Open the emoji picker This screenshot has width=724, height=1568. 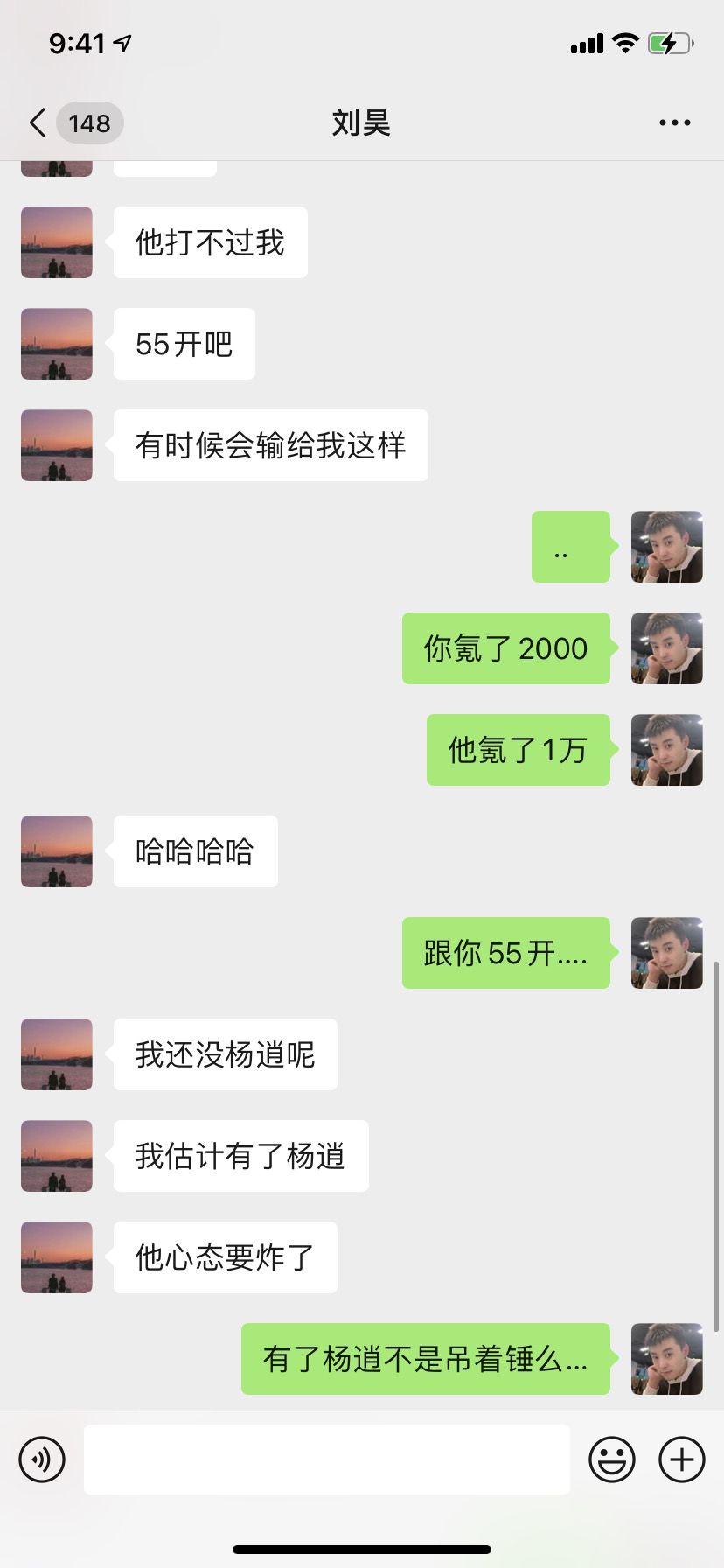point(613,1459)
